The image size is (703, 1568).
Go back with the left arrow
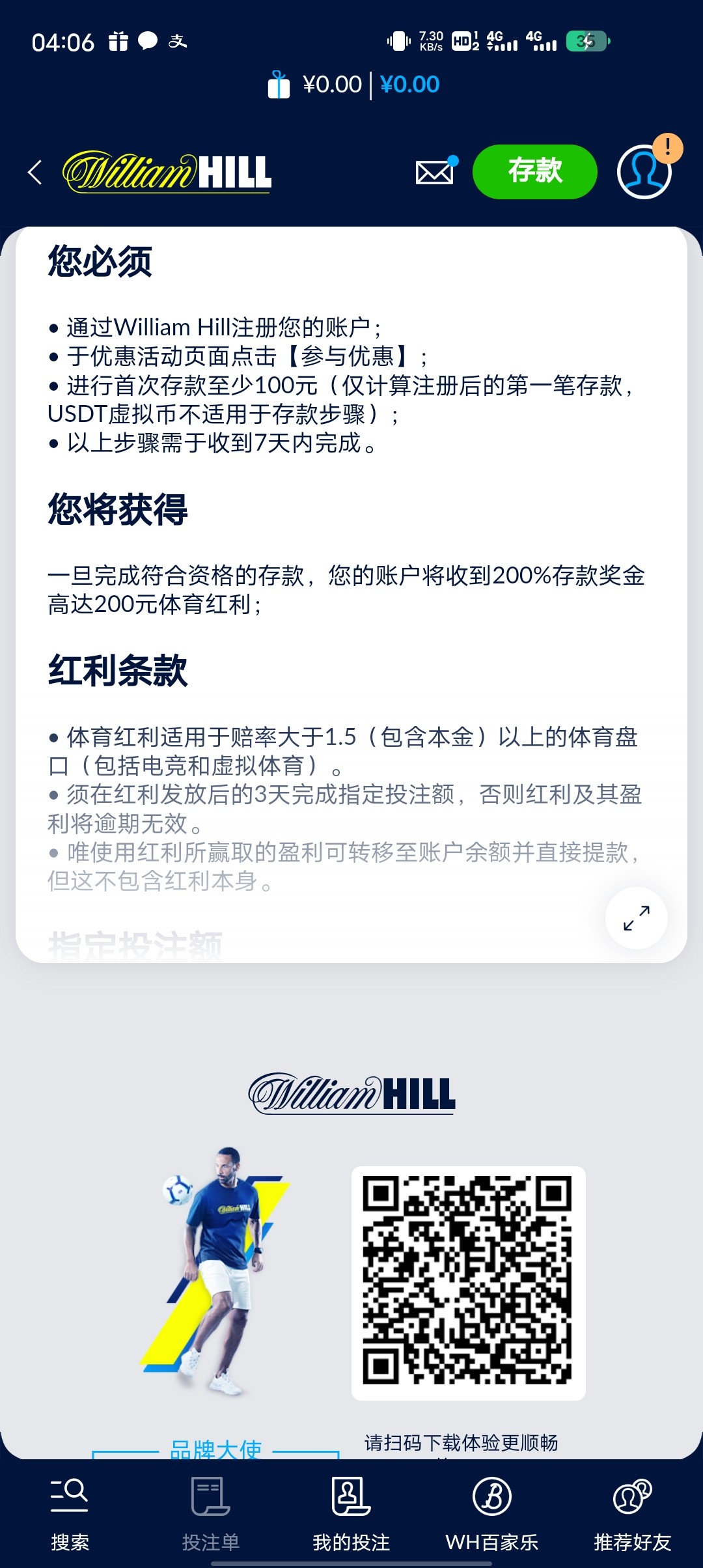(35, 173)
